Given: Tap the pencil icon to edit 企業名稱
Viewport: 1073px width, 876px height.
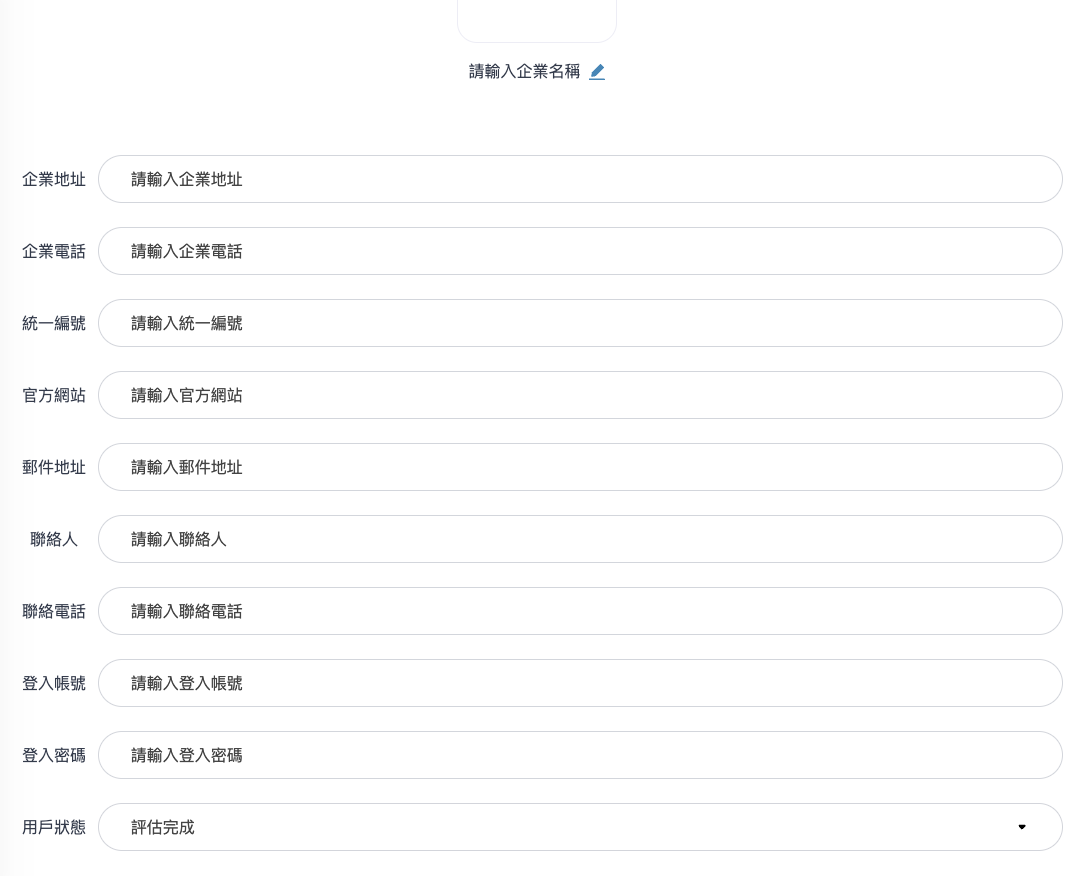Looking at the screenshot, I should point(597,72).
